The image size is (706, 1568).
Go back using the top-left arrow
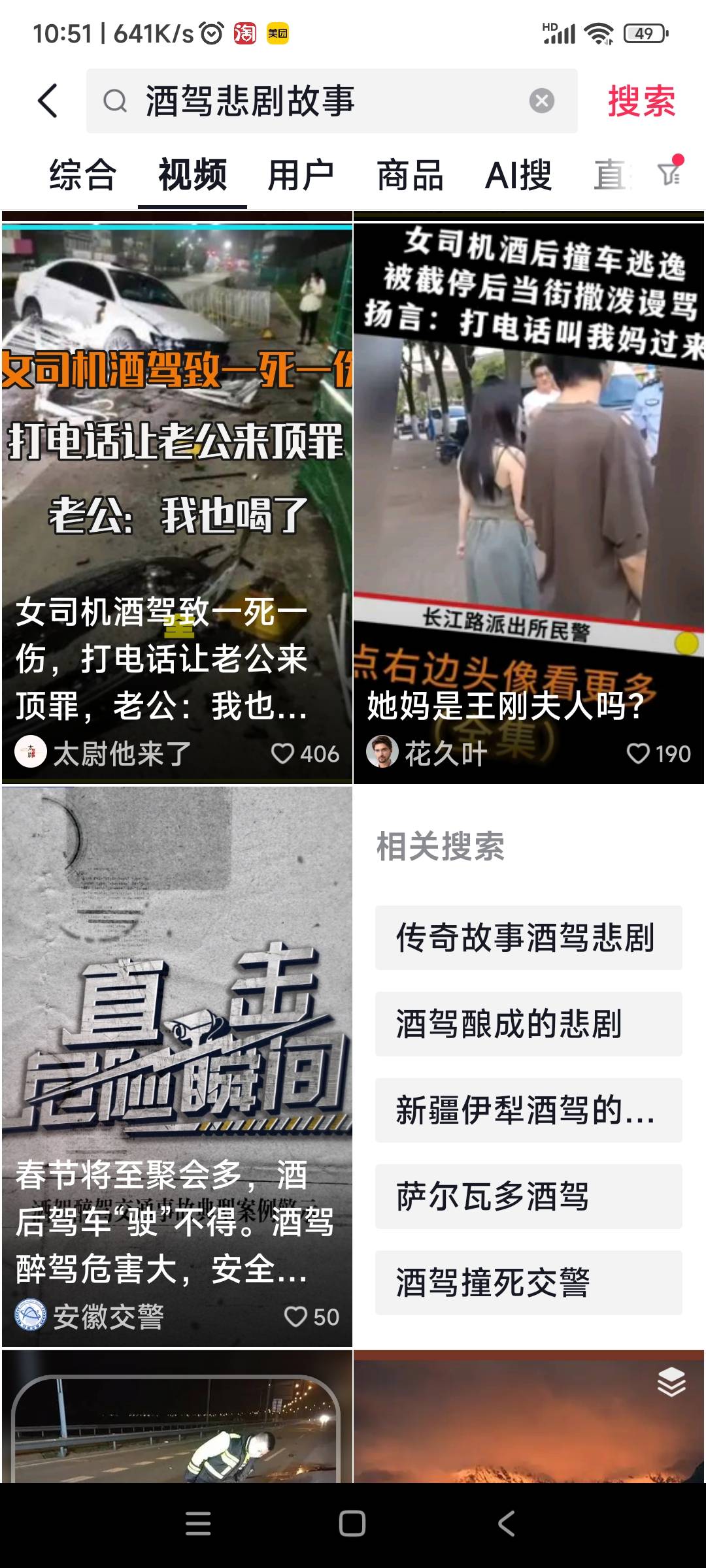(x=47, y=101)
